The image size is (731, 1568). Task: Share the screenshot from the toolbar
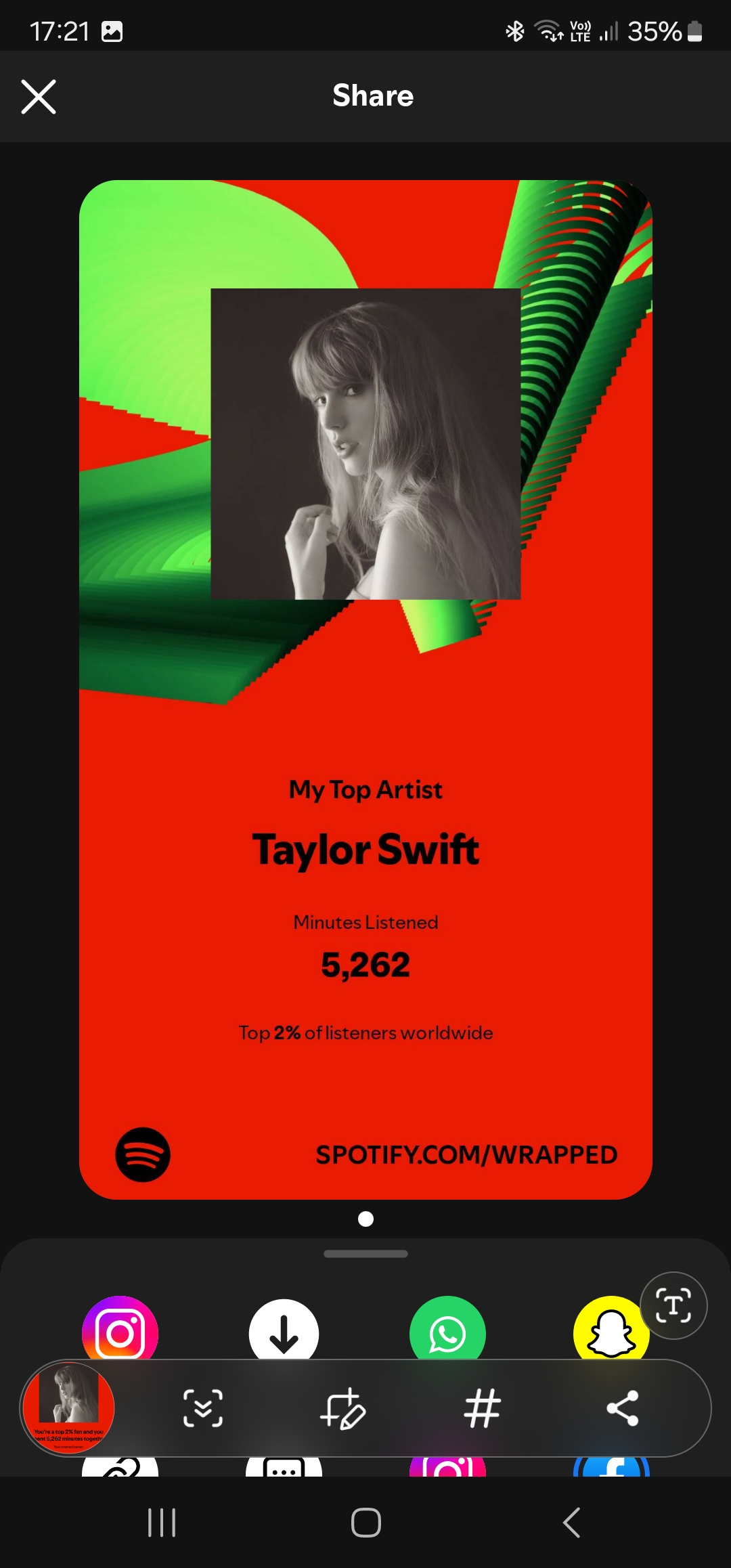pos(623,1408)
